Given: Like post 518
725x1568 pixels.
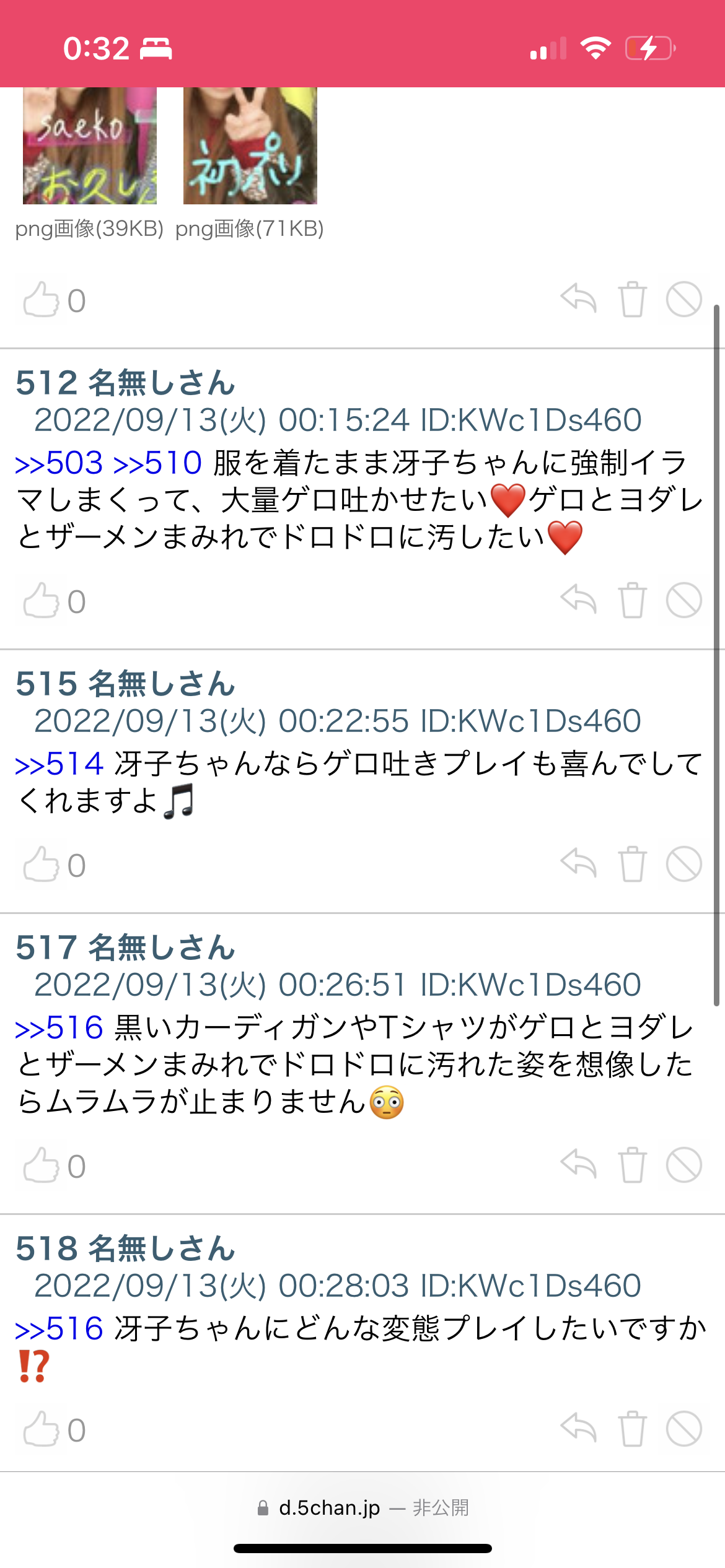Looking at the screenshot, I should coord(42,1429).
